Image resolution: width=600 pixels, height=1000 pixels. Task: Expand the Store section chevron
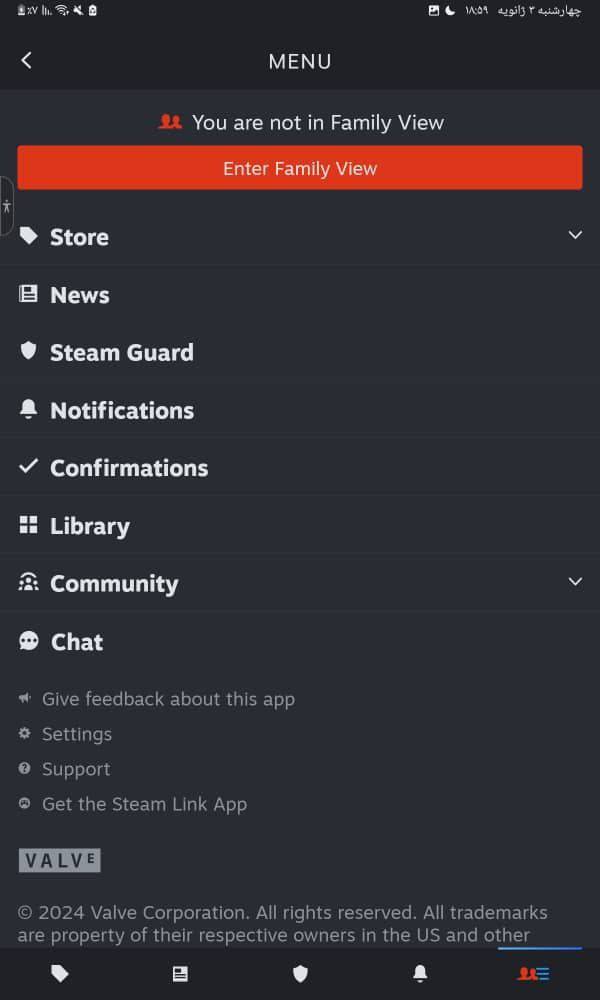point(574,235)
